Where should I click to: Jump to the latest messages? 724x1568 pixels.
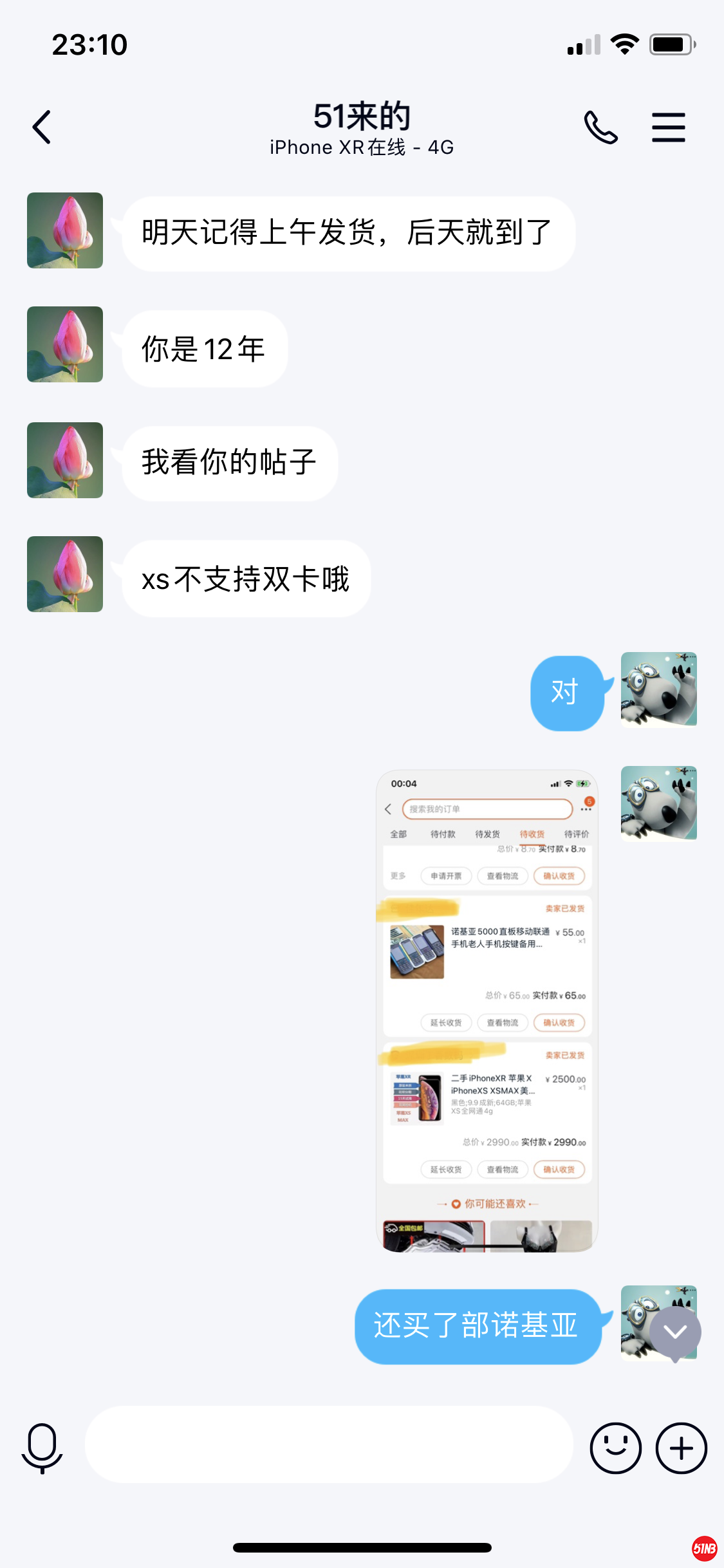point(674,1331)
